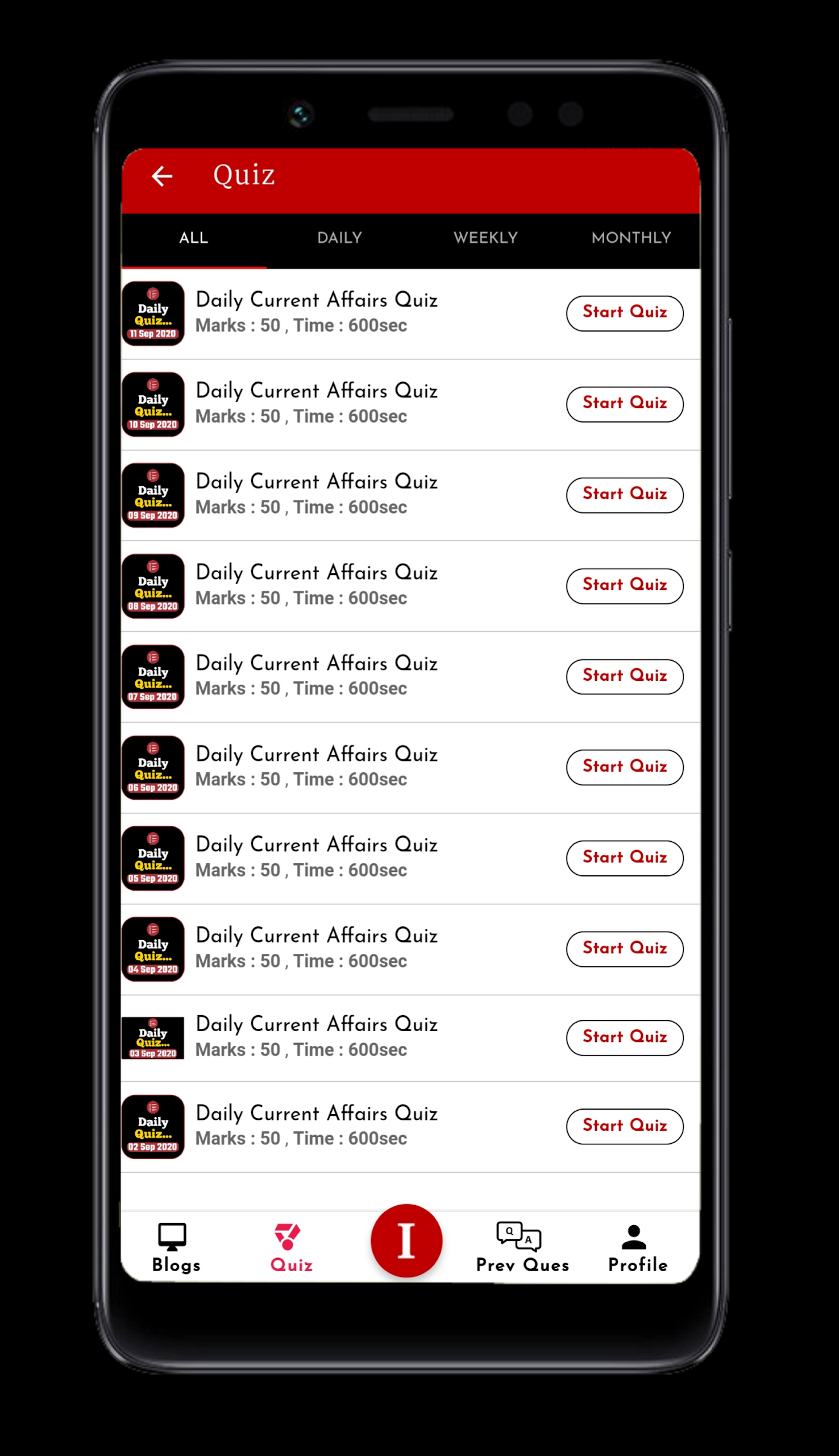This screenshot has width=839, height=1456.
Task: Start the 04 Sep 2020 quiz
Action: (x=624, y=949)
